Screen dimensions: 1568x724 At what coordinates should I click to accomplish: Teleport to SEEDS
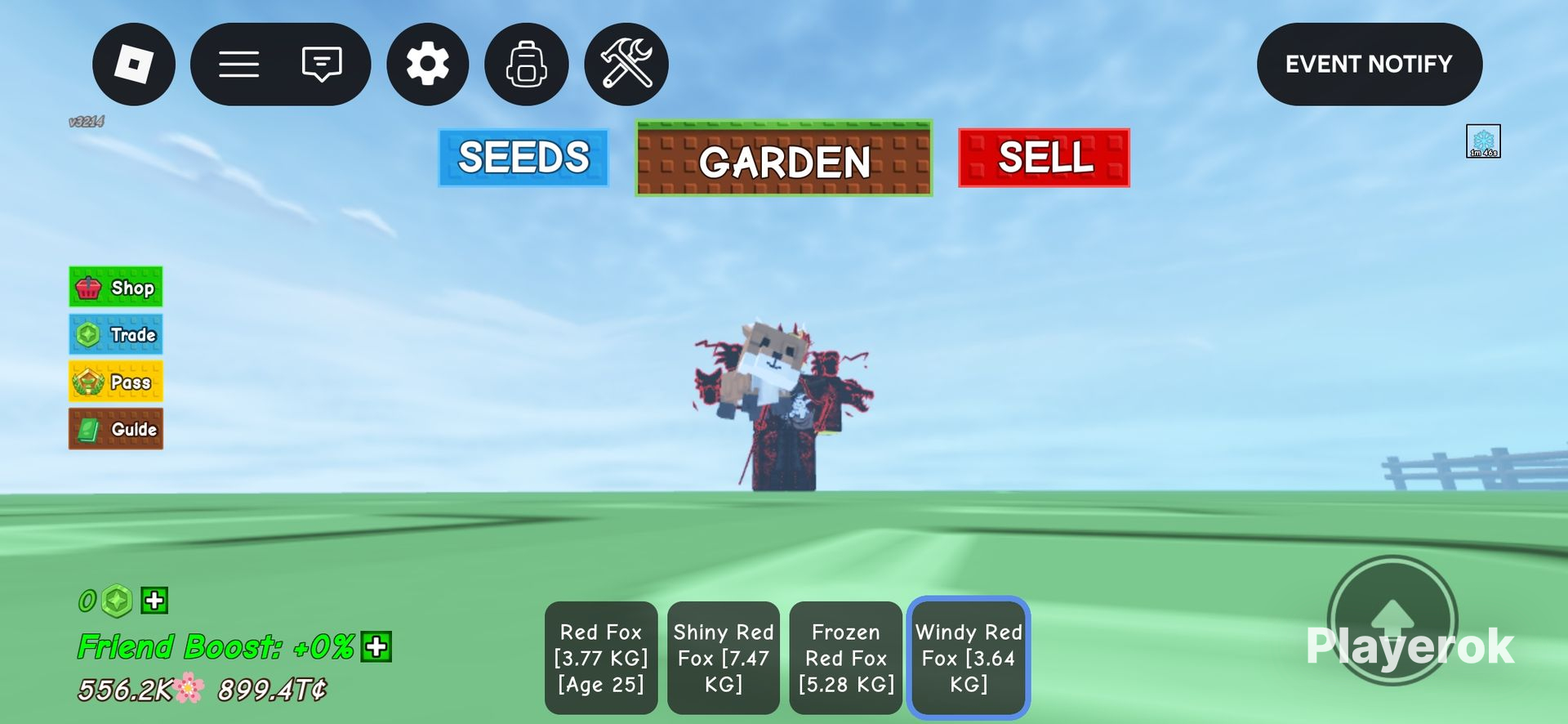523,157
